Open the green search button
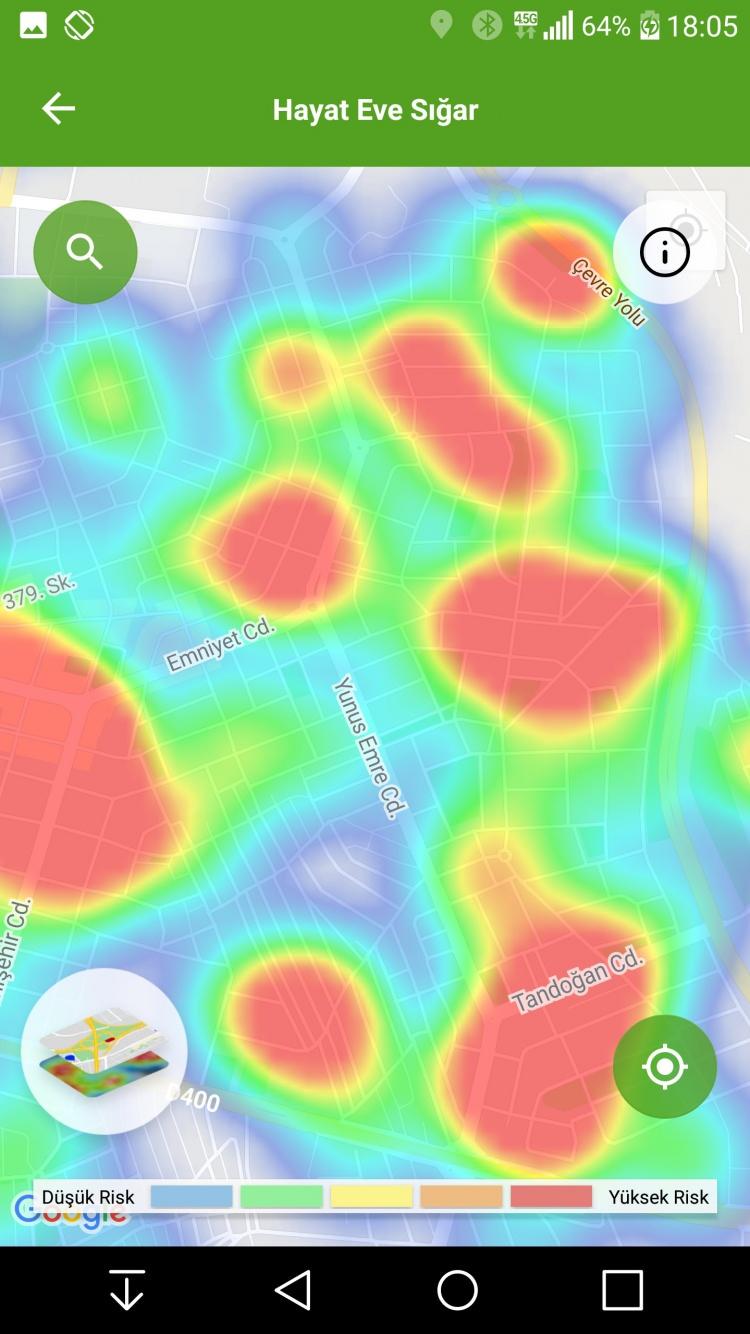 pyautogui.click(x=85, y=252)
